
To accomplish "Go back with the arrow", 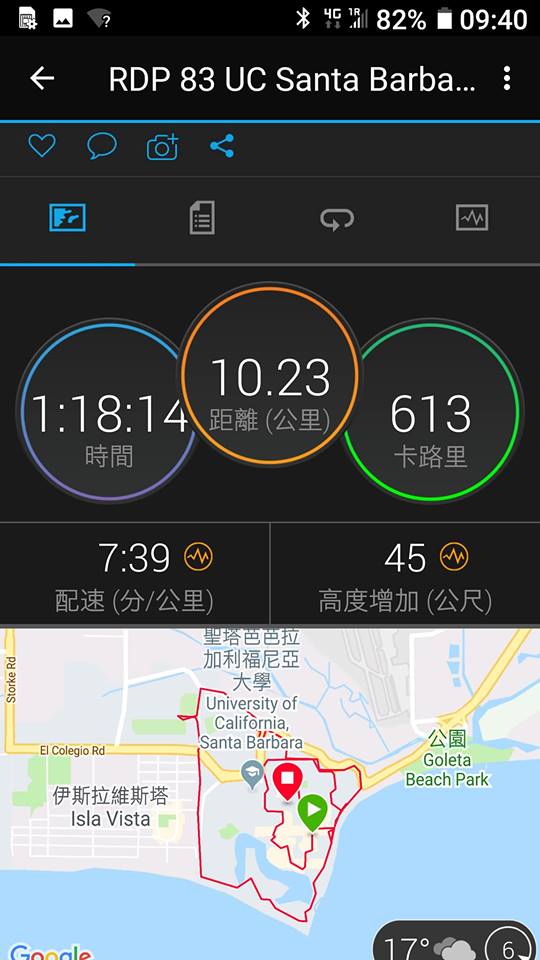I will point(42,78).
